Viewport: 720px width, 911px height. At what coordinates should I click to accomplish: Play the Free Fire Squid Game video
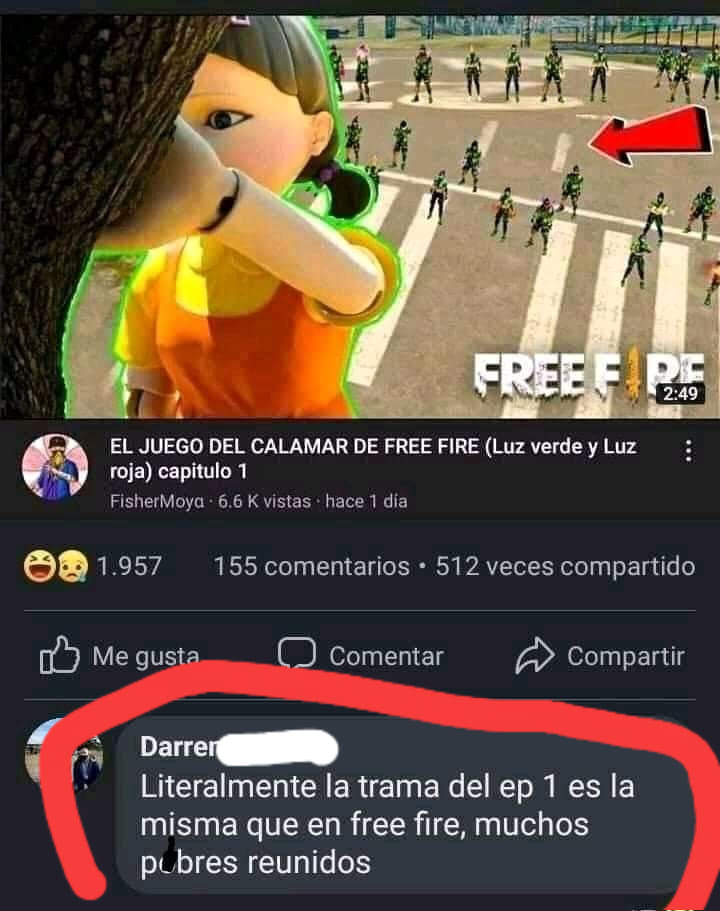click(x=360, y=215)
